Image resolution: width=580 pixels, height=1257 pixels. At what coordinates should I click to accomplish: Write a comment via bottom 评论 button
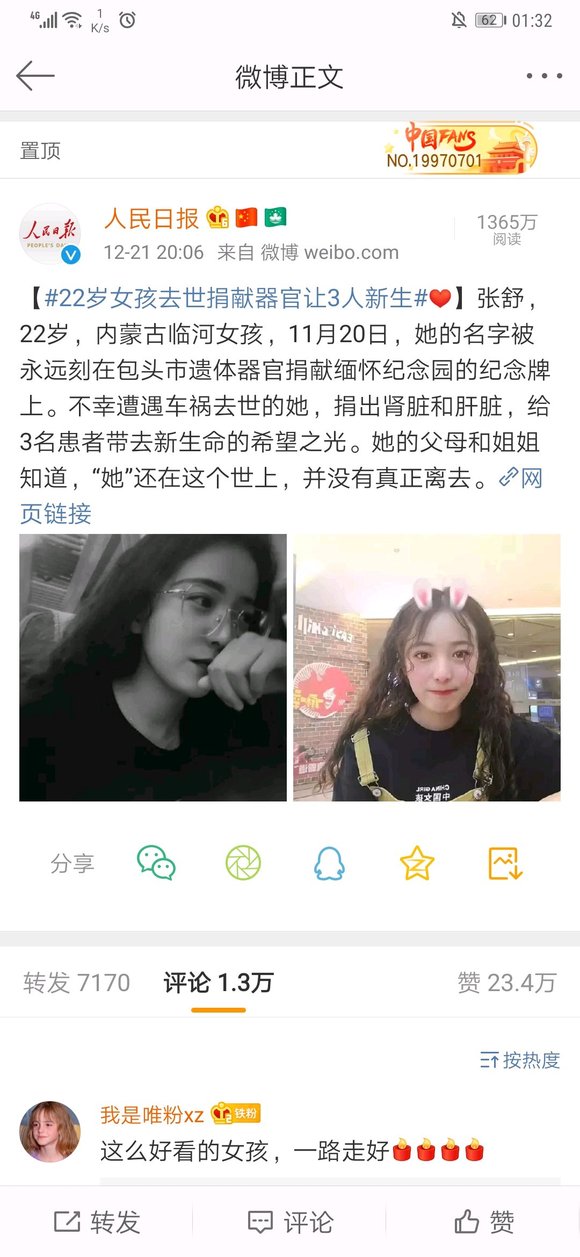[x=290, y=1222]
